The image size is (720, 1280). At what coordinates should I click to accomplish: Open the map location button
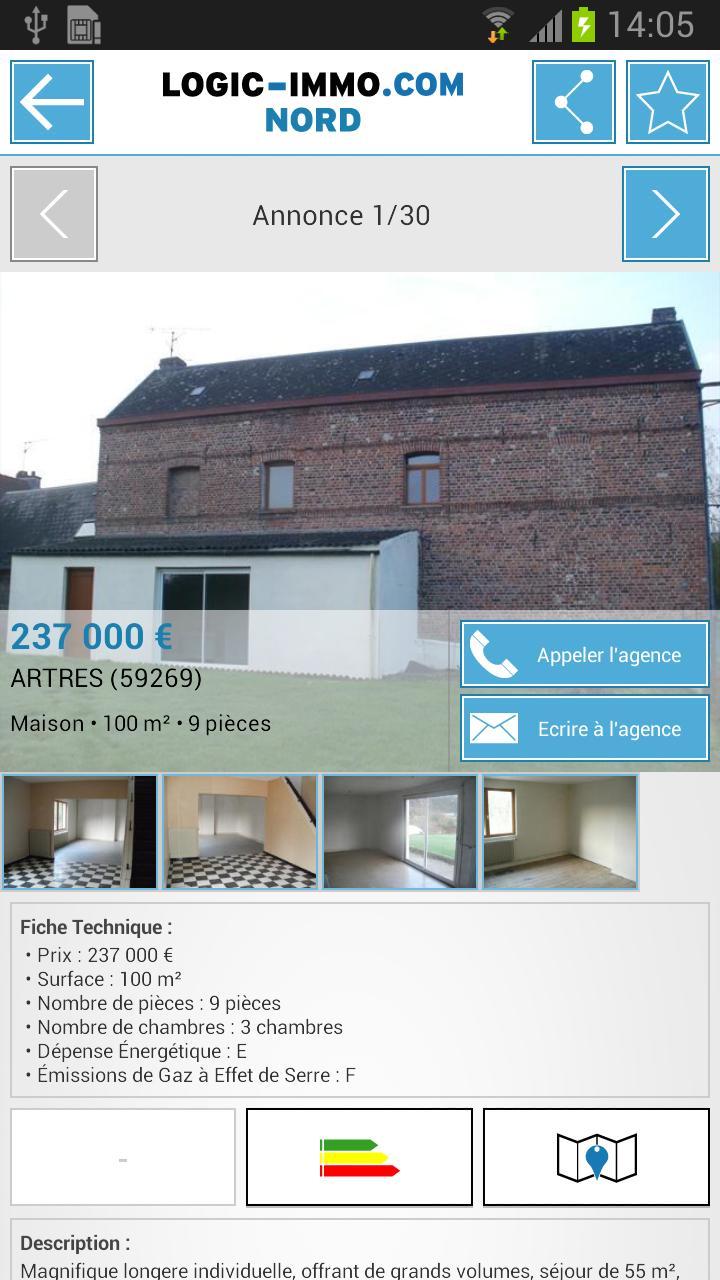coord(596,1157)
